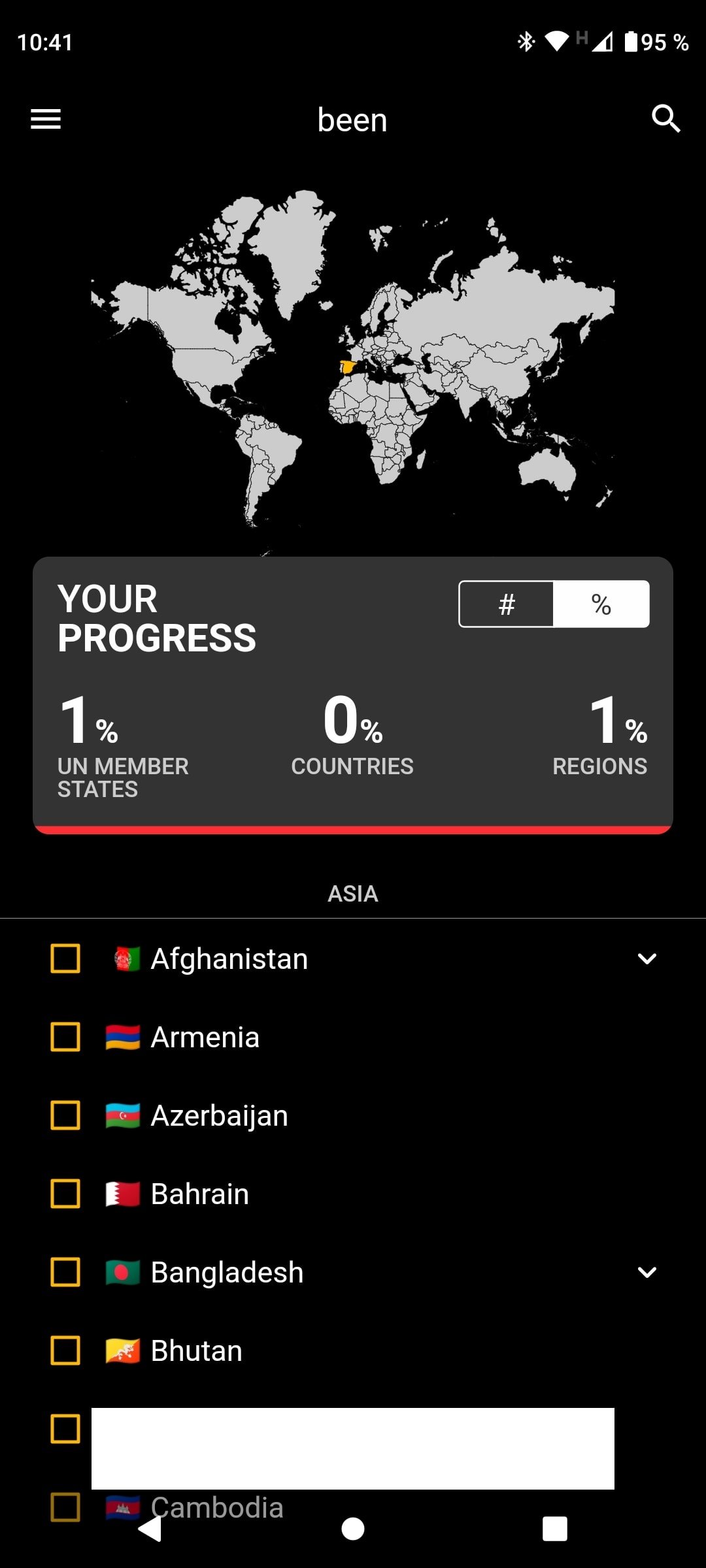Mark Bahrain as visited
Screen dimensions: 706x1568
(x=65, y=1194)
